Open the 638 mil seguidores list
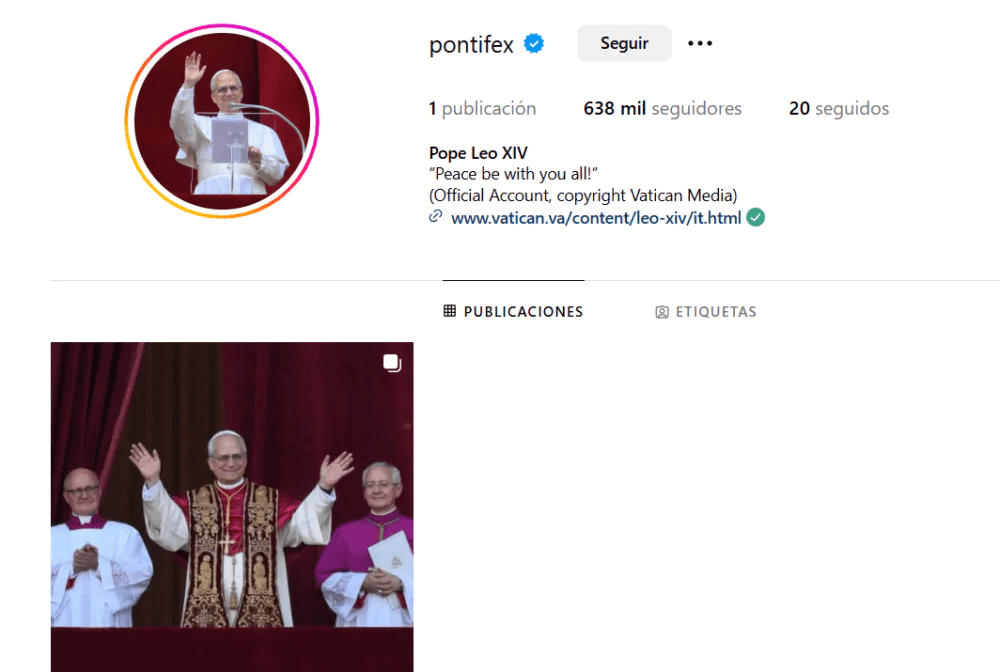The width and height of the screenshot is (1000, 672). click(662, 109)
